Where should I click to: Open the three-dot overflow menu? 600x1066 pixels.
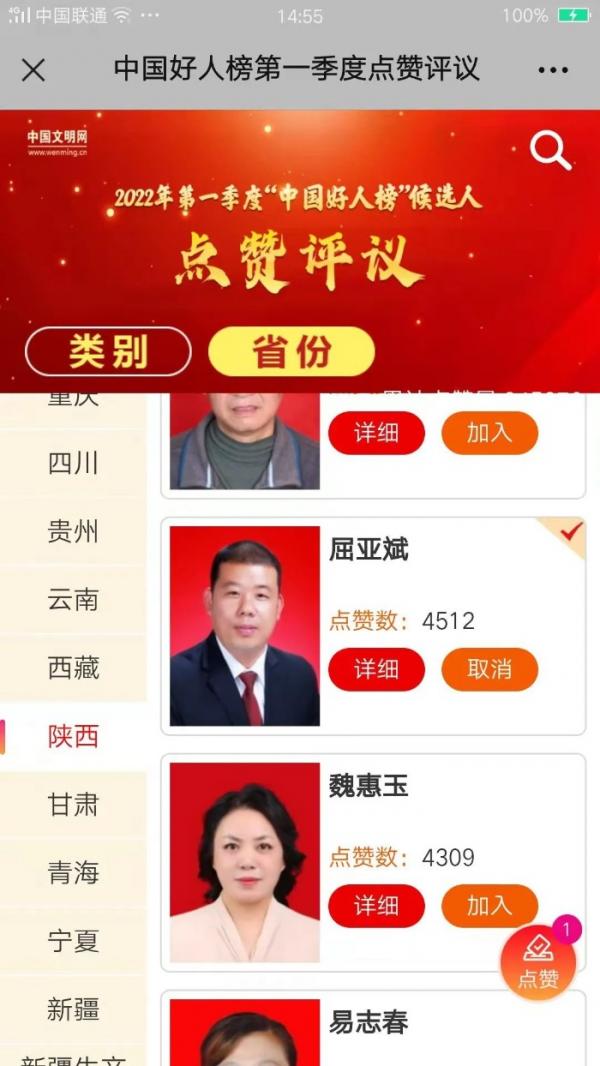coord(553,69)
